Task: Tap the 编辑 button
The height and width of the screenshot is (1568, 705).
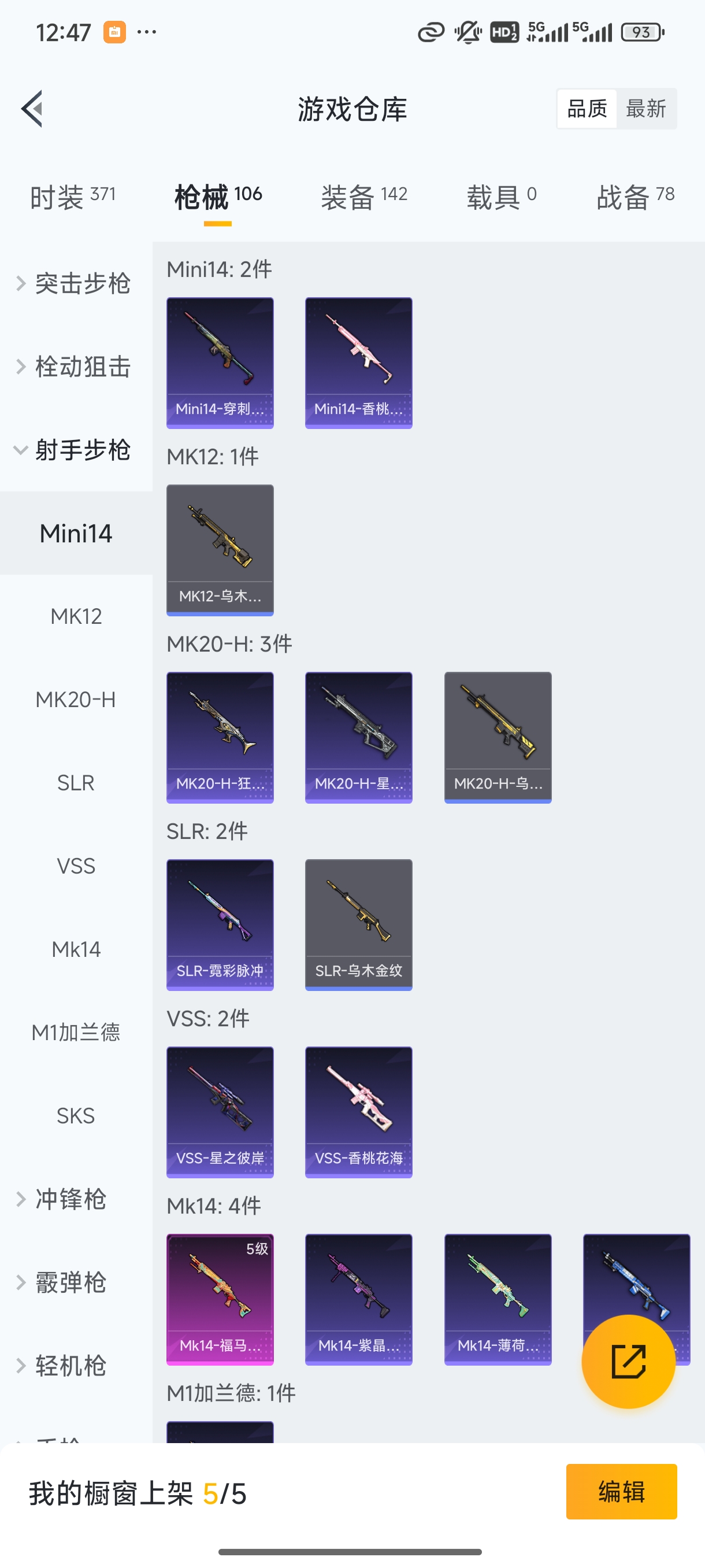Action: (622, 1491)
